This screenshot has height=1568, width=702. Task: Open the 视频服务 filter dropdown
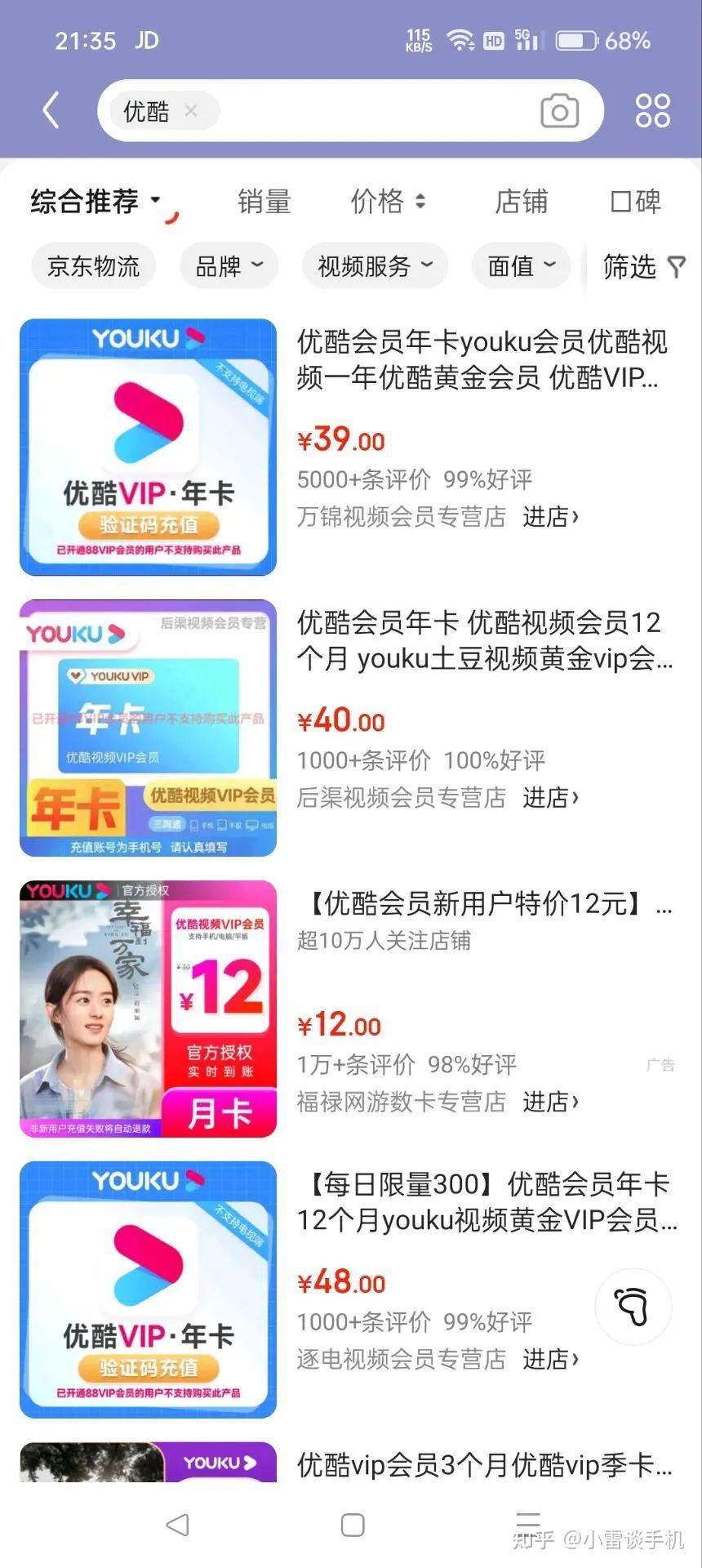[x=374, y=265]
